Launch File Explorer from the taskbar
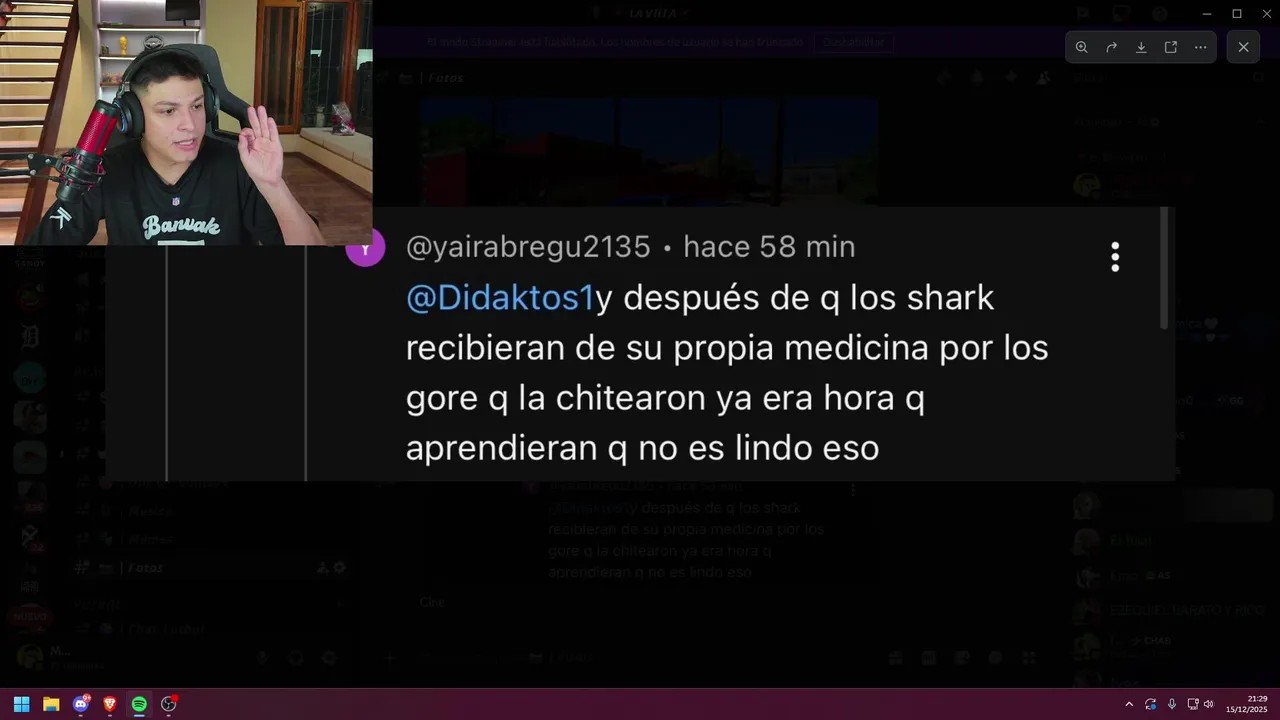The width and height of the screenshot is (1280, 720). click(51, 704)
